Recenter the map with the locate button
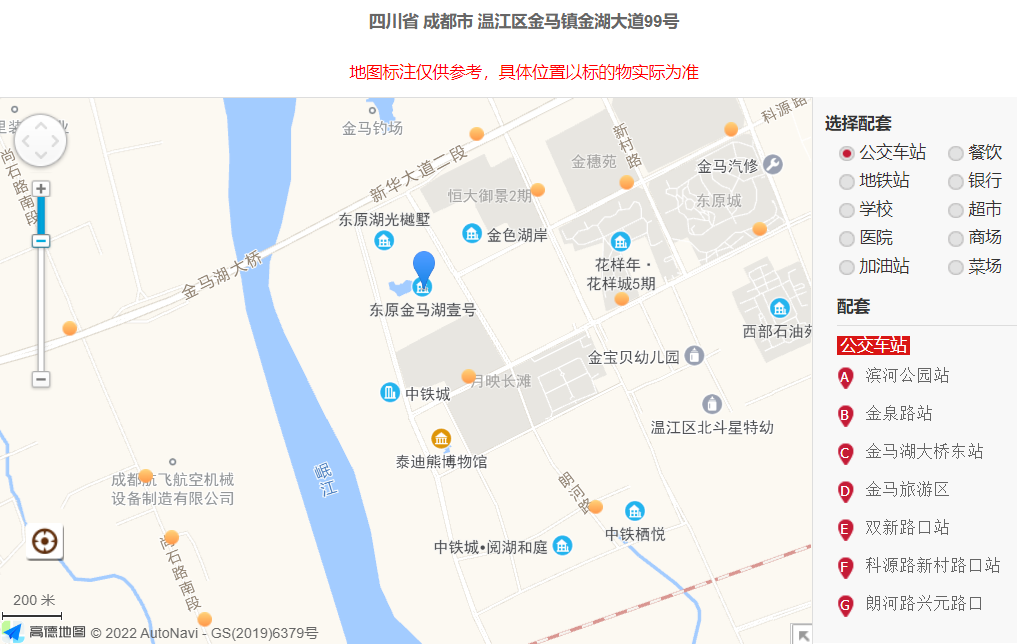 click(x=44, y=541)
